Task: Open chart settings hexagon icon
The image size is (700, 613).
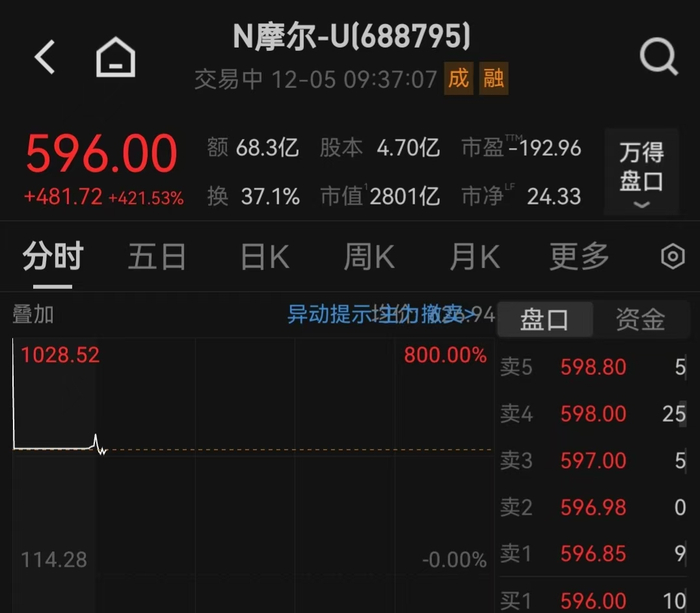Action: click(x=673, y=257)
